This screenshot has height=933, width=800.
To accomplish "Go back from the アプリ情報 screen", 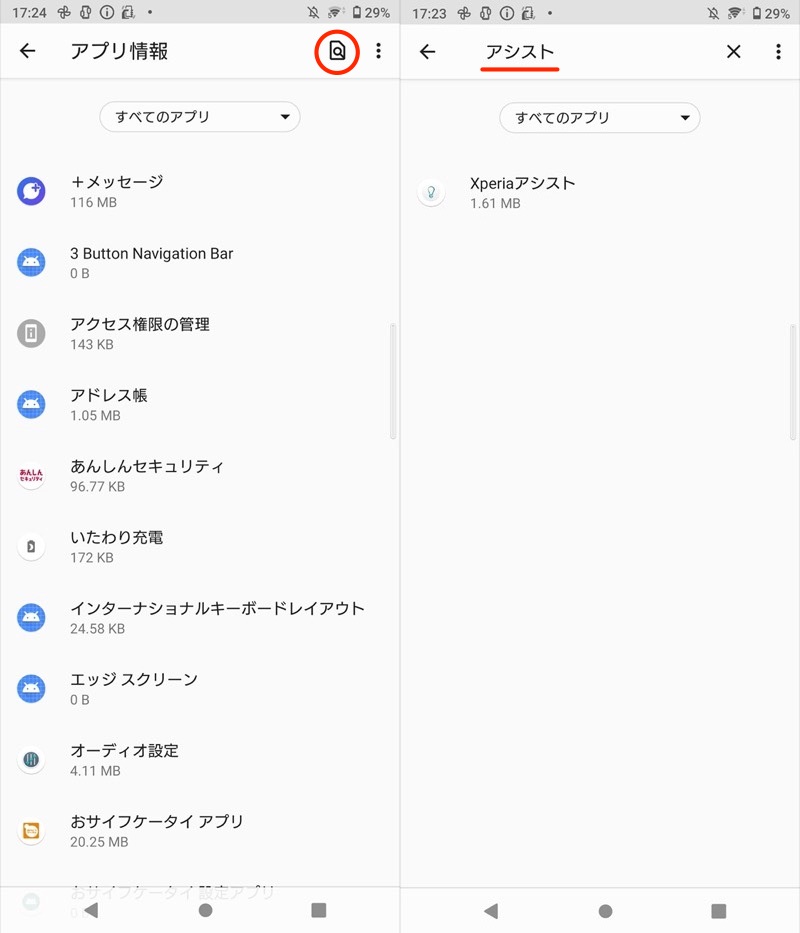I will tap(28, 51).
